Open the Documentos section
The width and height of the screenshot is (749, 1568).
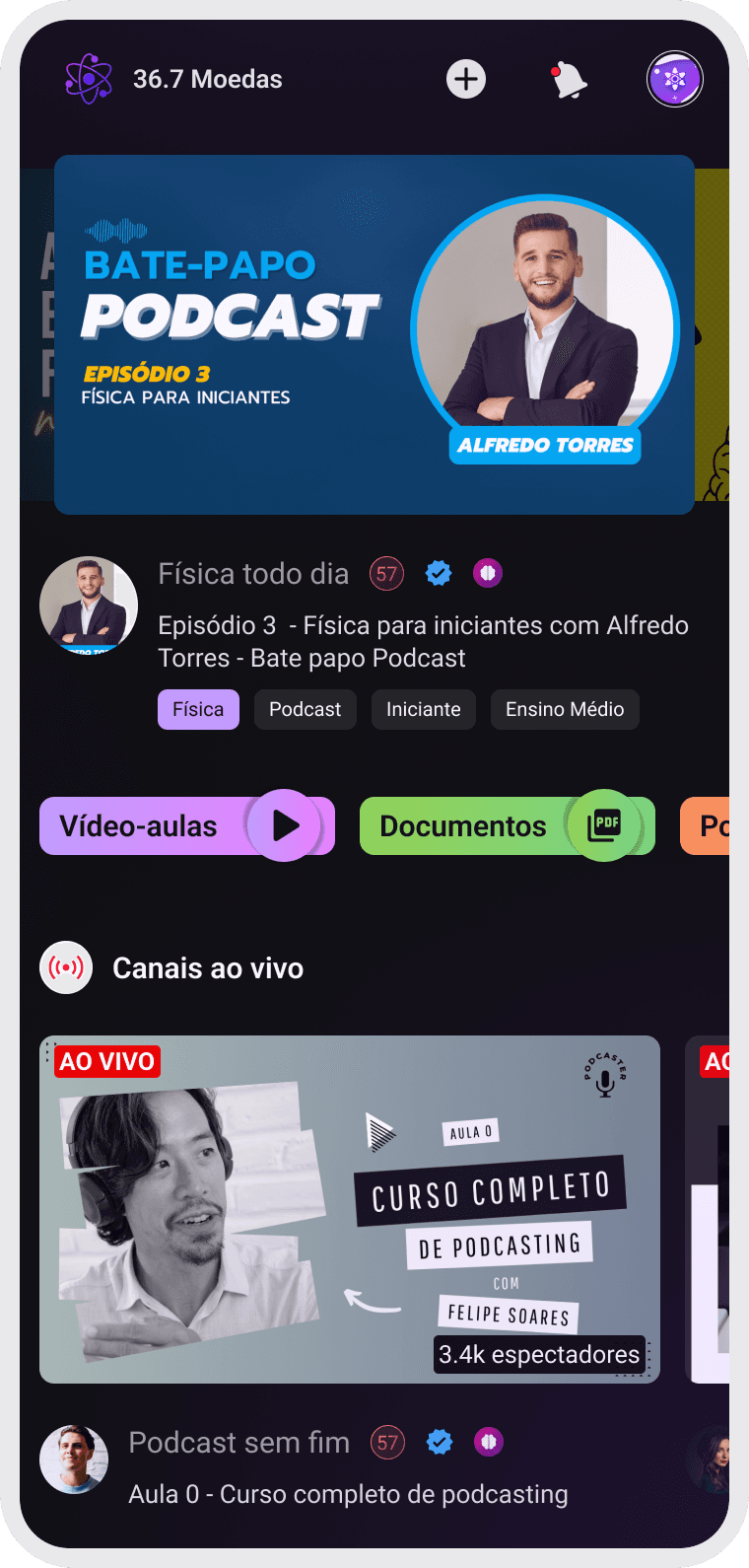464,825
